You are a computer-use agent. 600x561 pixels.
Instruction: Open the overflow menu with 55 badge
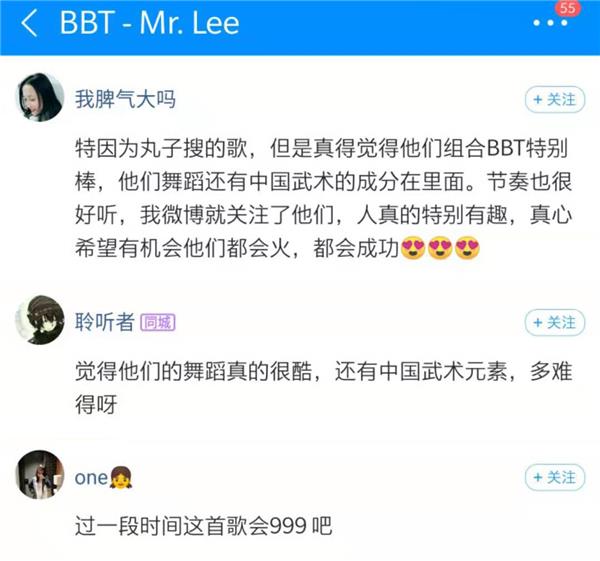(550, 22)
